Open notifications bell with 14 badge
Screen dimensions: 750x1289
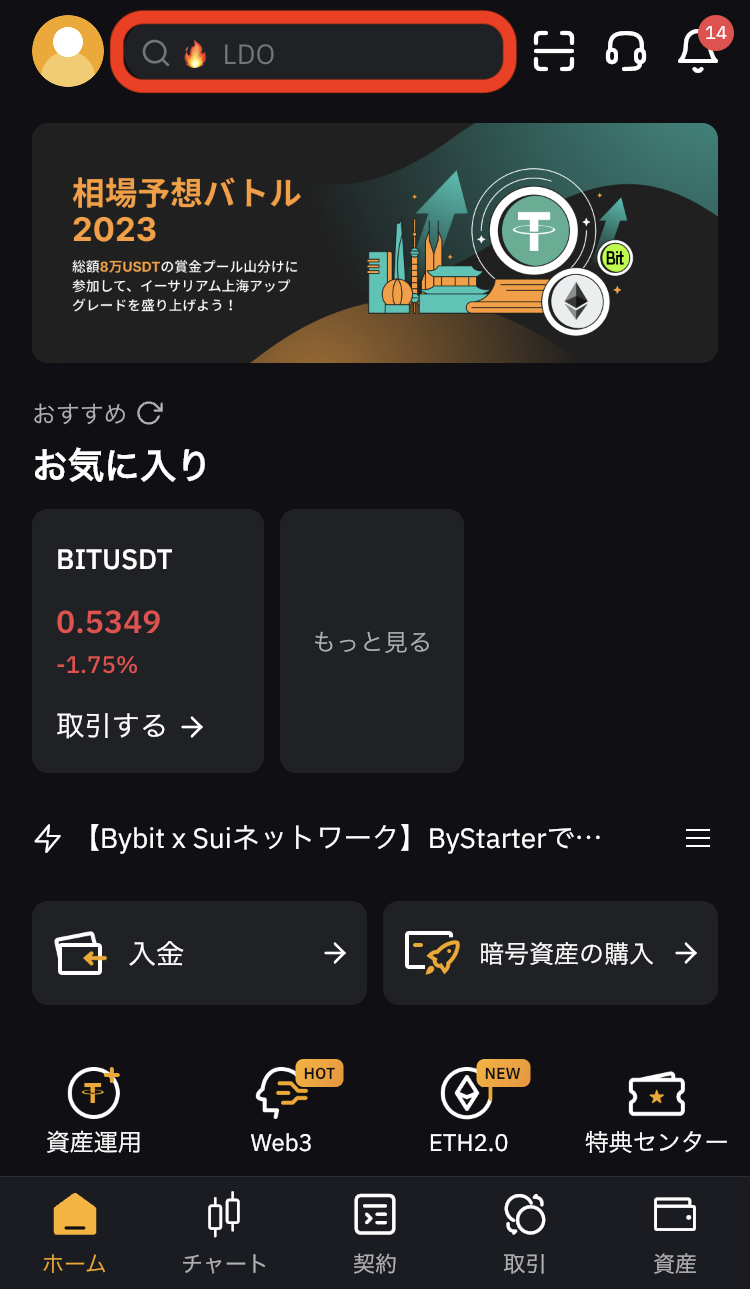pos(697,51)
